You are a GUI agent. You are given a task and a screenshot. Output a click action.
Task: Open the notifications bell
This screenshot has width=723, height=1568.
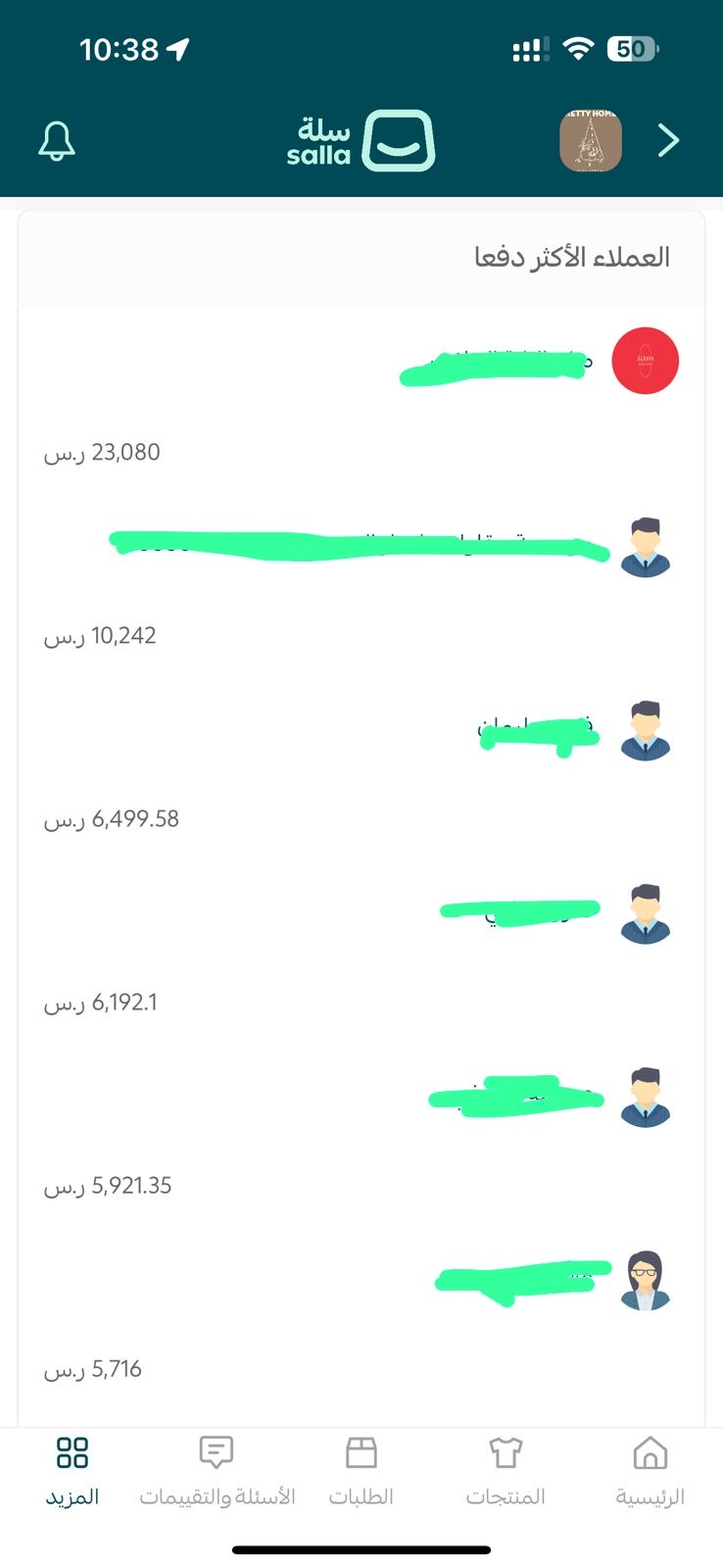pyautogui.click(x=57, y=141)
